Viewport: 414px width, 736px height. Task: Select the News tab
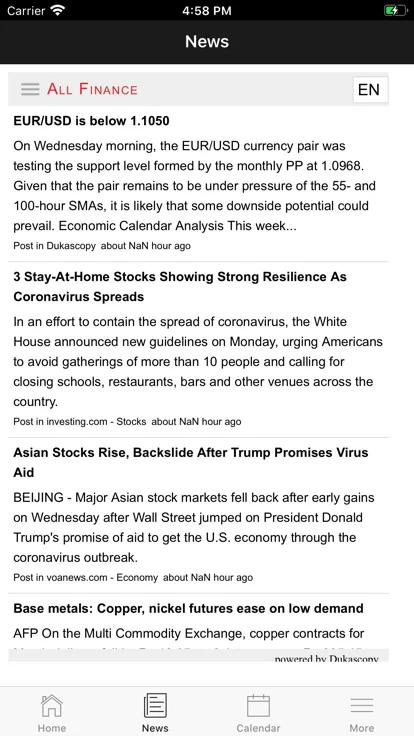[155, 713]
